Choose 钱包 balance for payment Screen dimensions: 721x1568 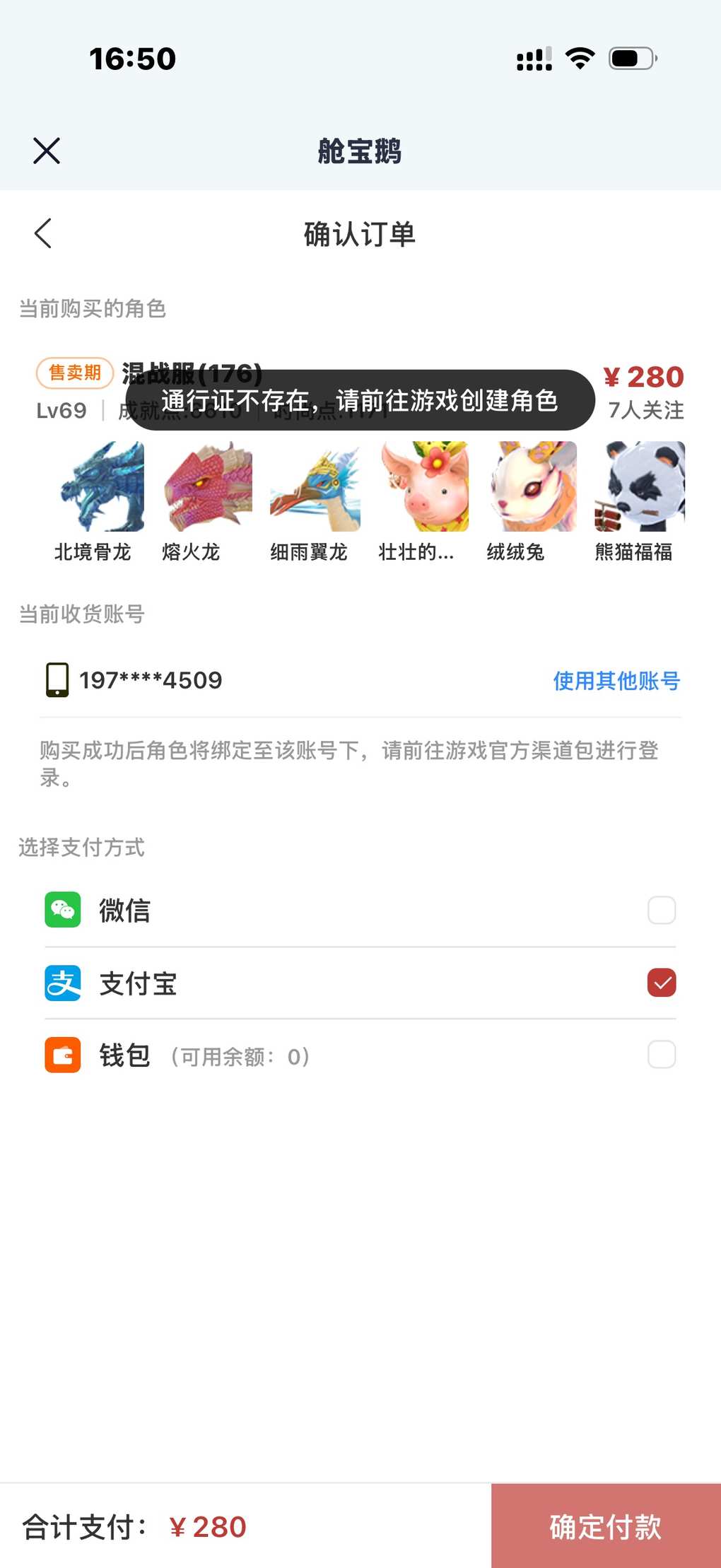pyautogui.click(x=661, y=1055)
